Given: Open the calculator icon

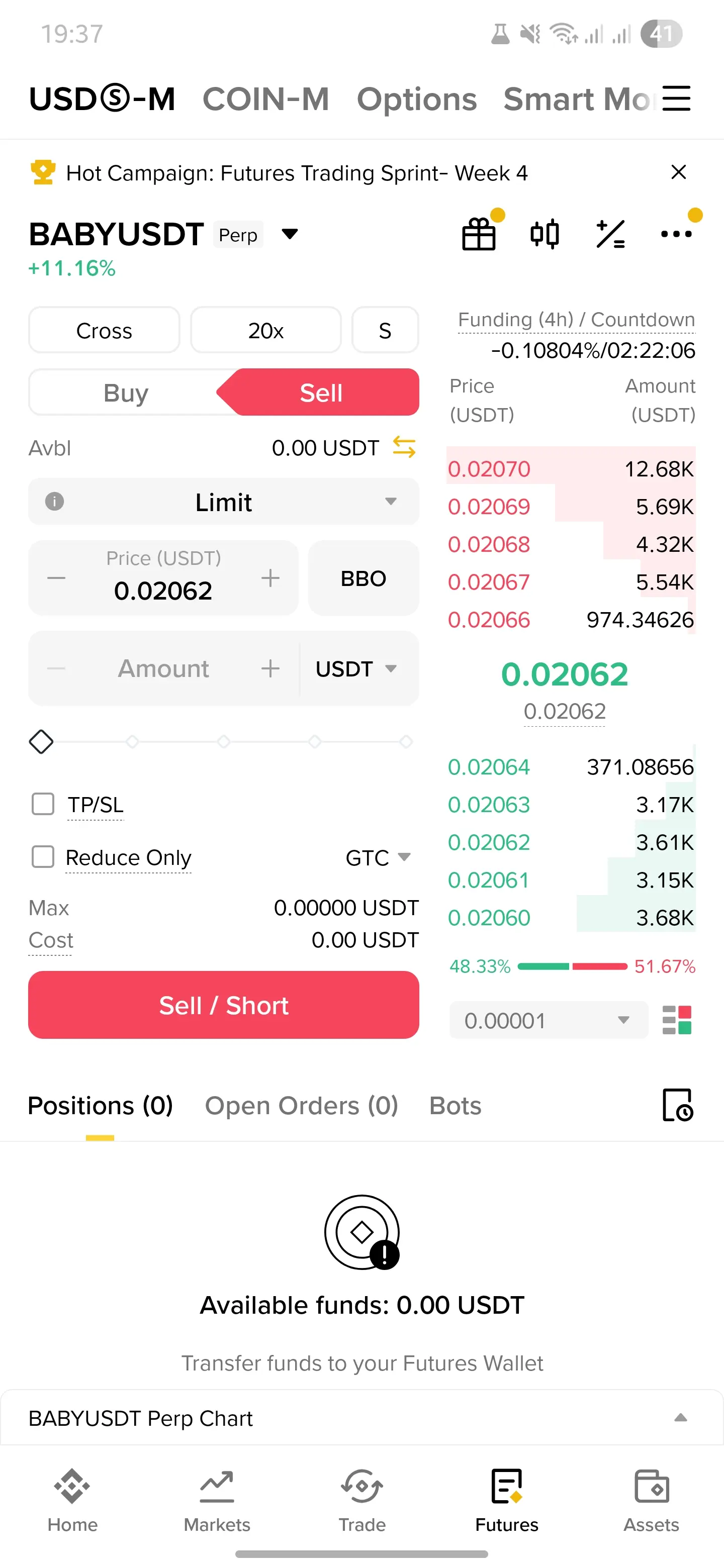Looking at the screenshot, I should coord(610,234).
